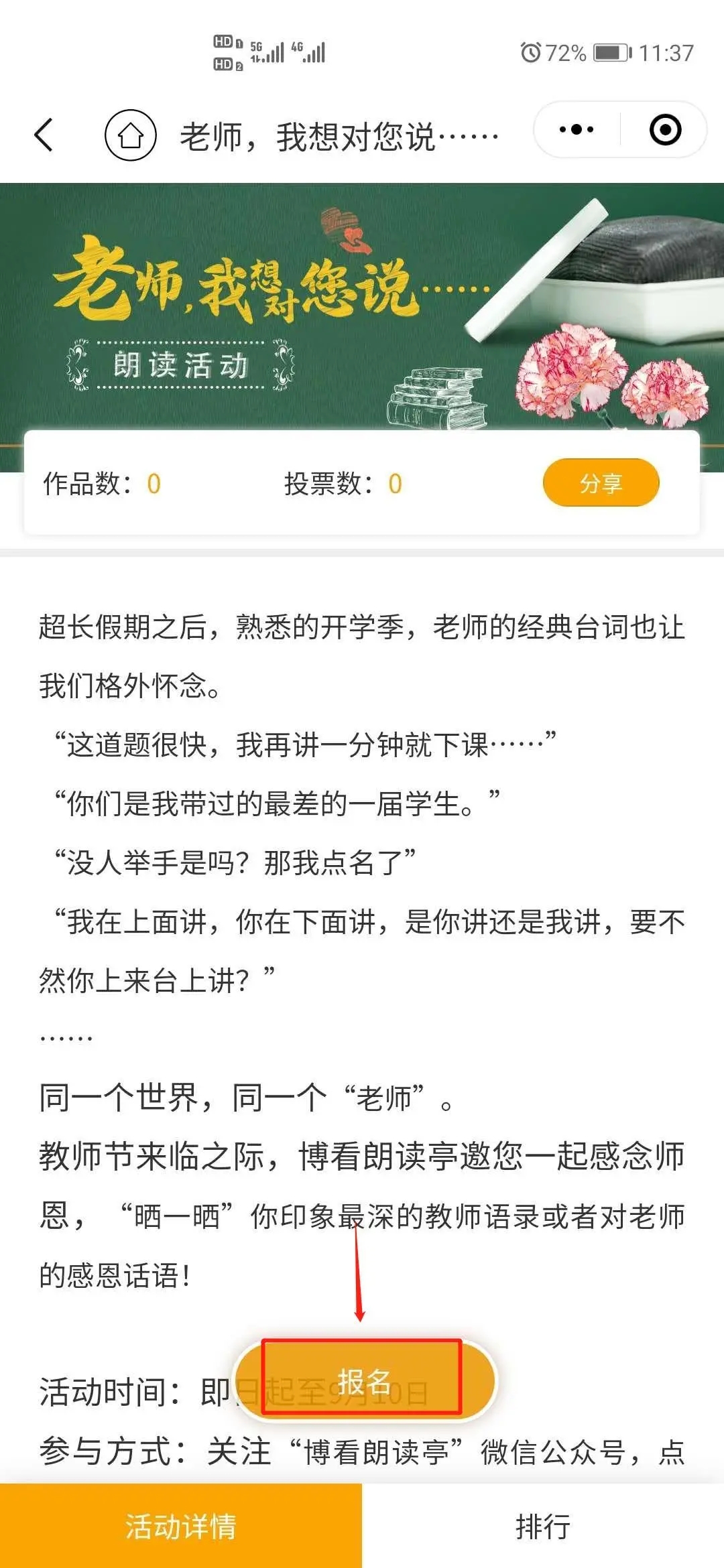Select the 活动详情 tab
Viewport: 724px width, 1568px height.
click(181, 1526)
